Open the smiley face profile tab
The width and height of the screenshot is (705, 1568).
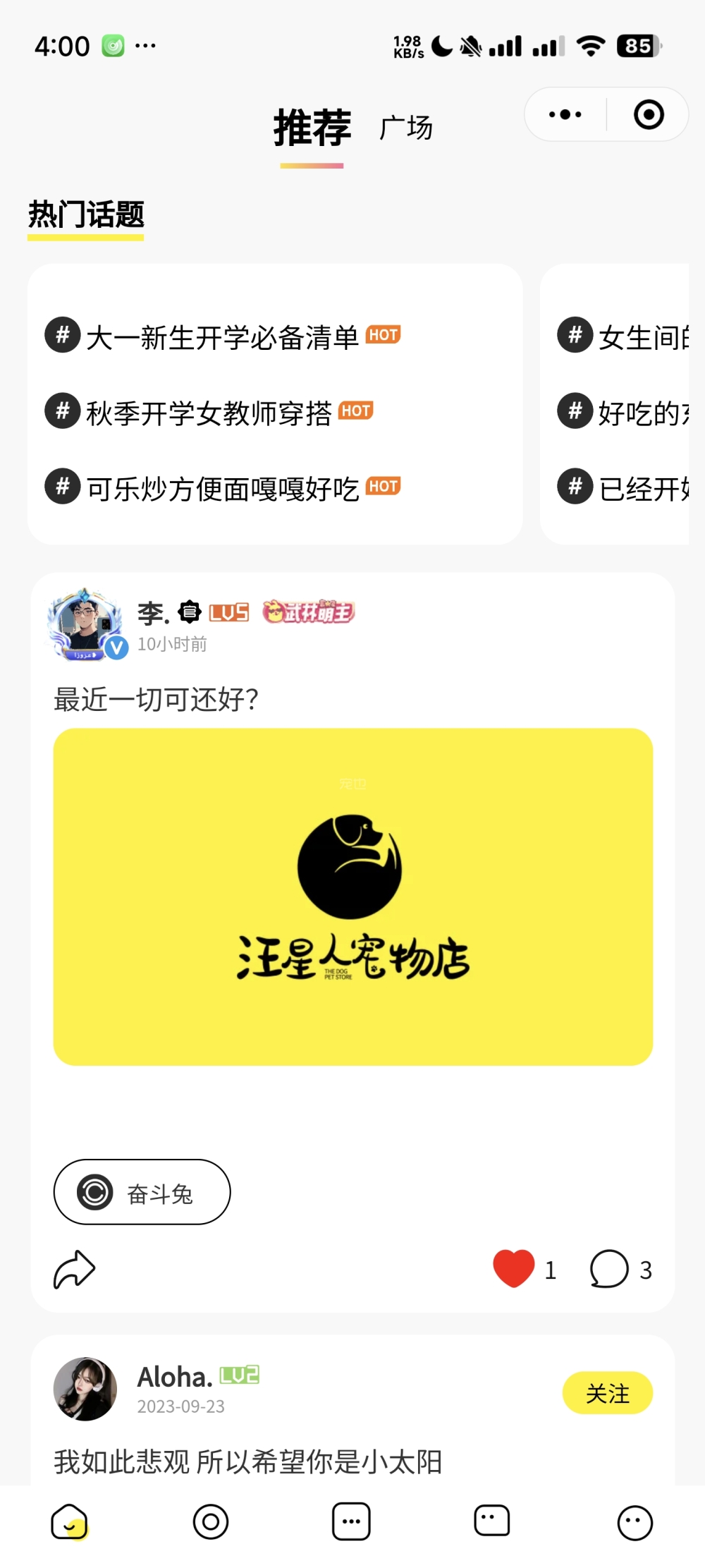click(634, 1523)
